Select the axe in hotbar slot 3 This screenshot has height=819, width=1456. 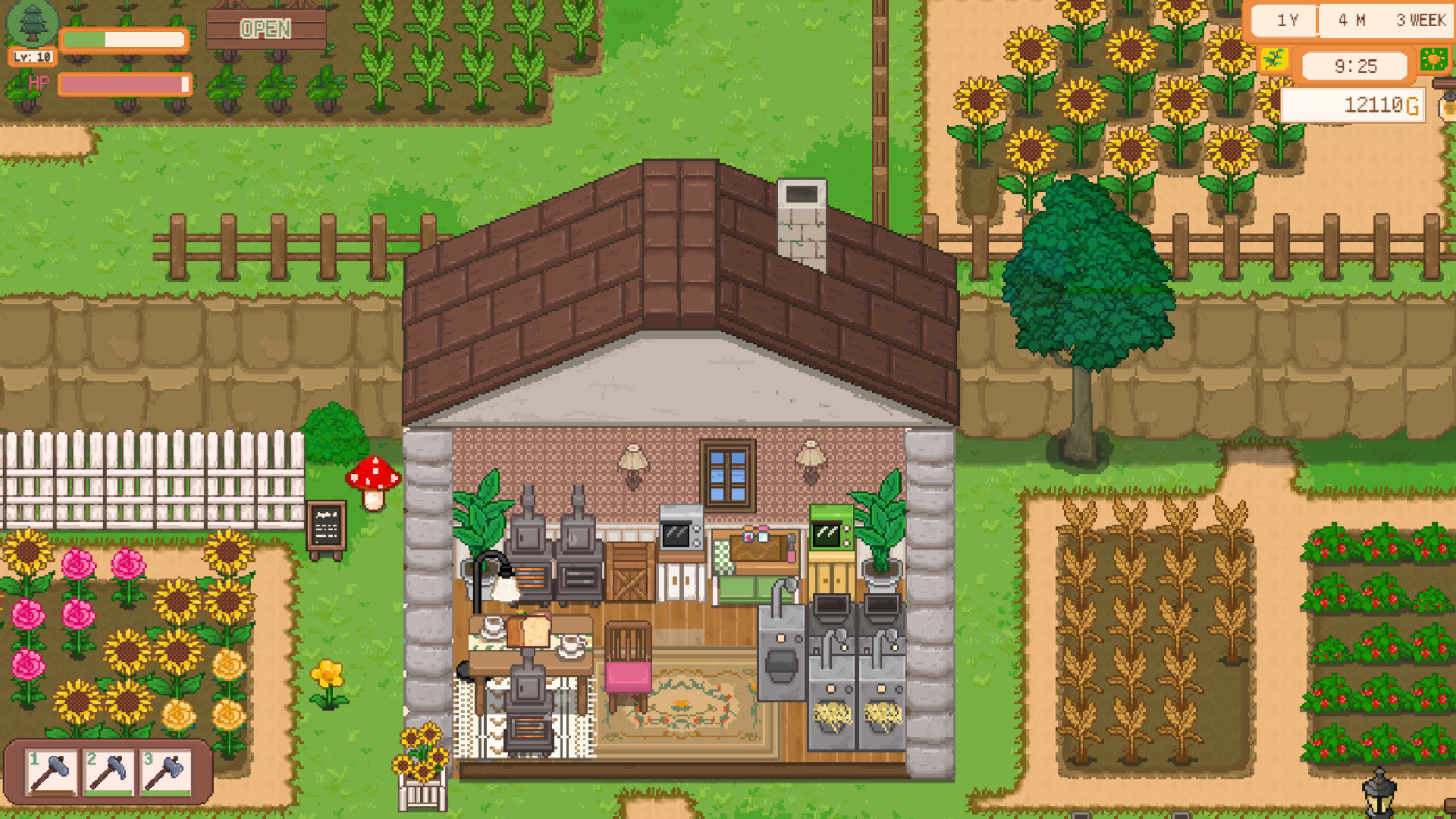(x=166, y=772)
